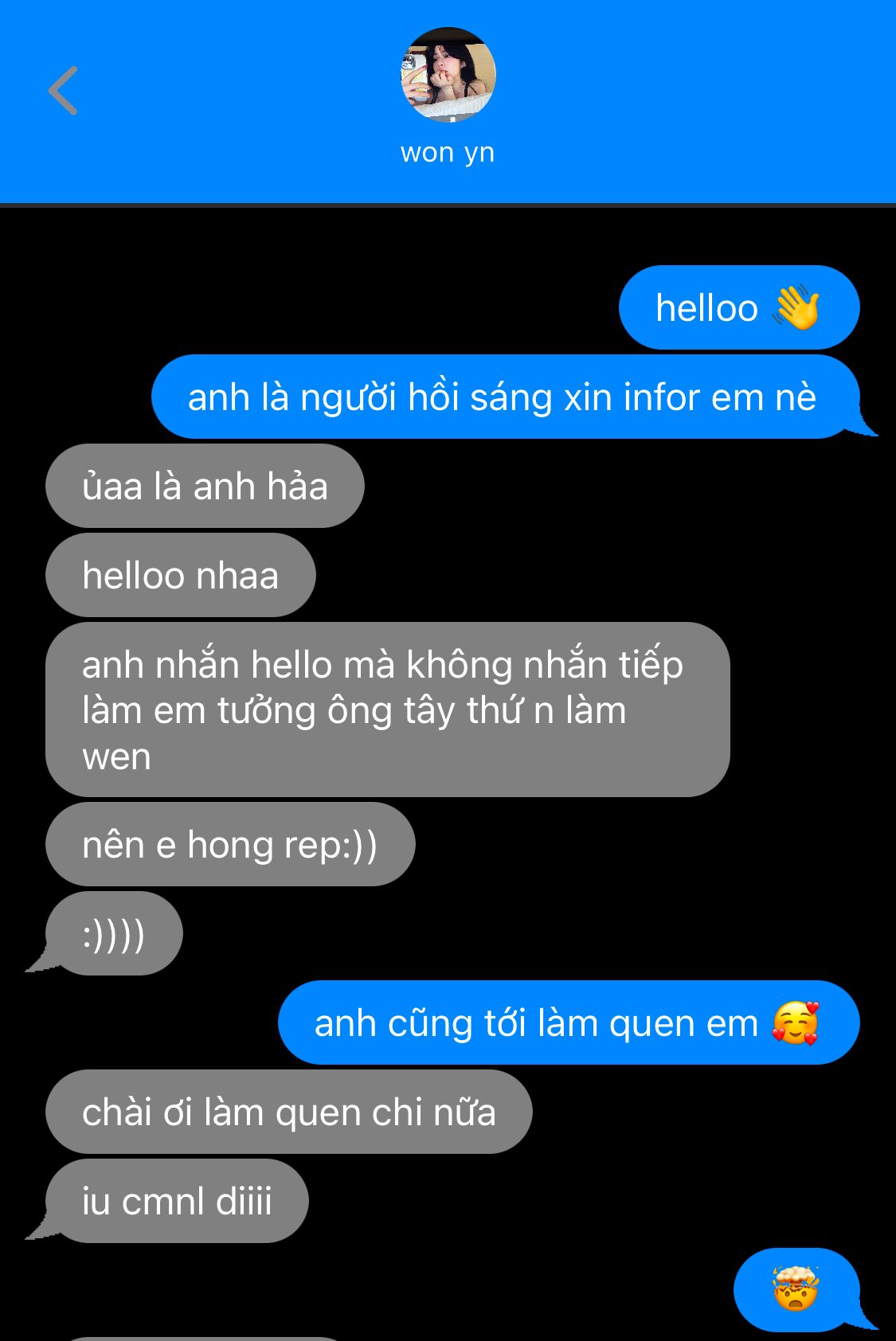
Task: Go back using the header arrow
Action: point(63,91)
